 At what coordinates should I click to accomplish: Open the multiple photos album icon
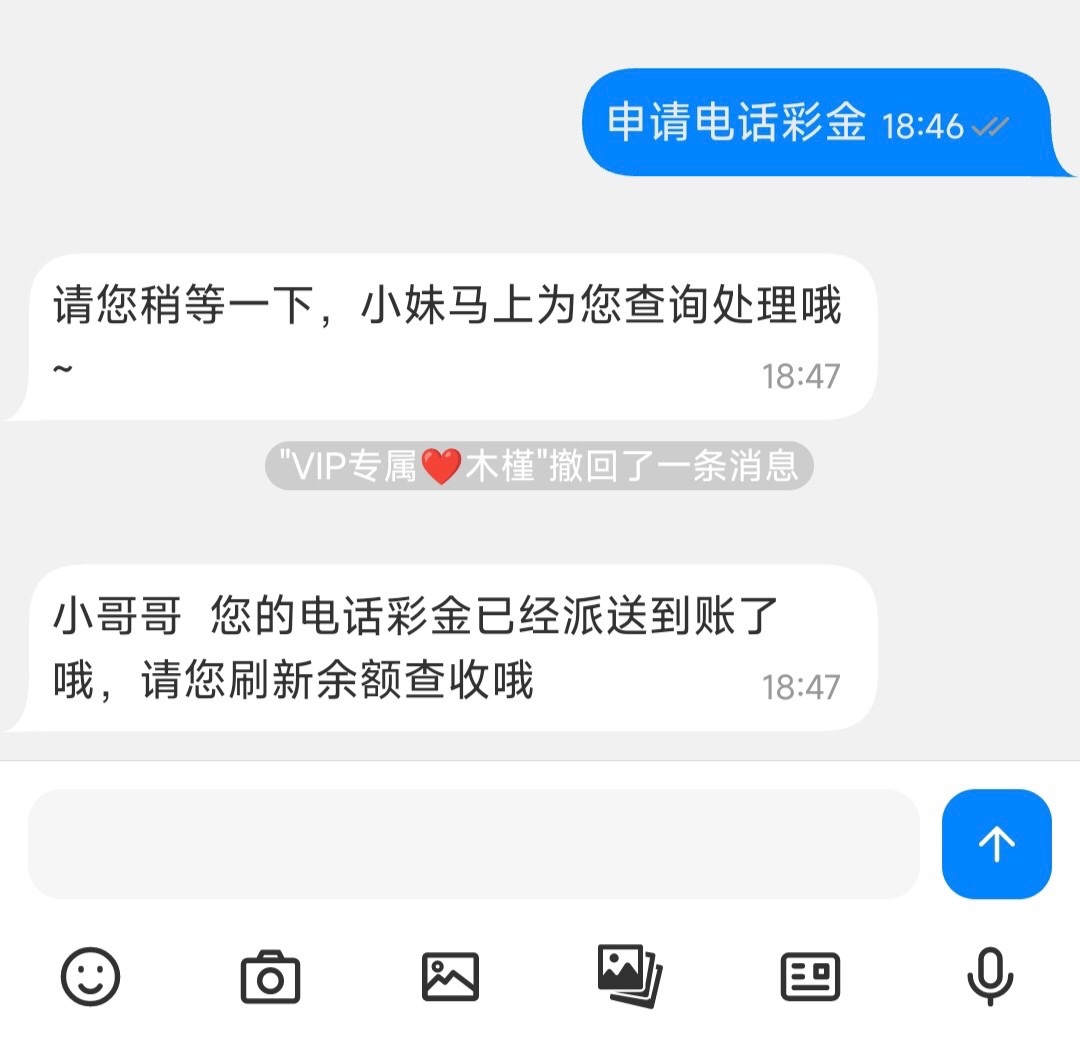pos(630,977)
